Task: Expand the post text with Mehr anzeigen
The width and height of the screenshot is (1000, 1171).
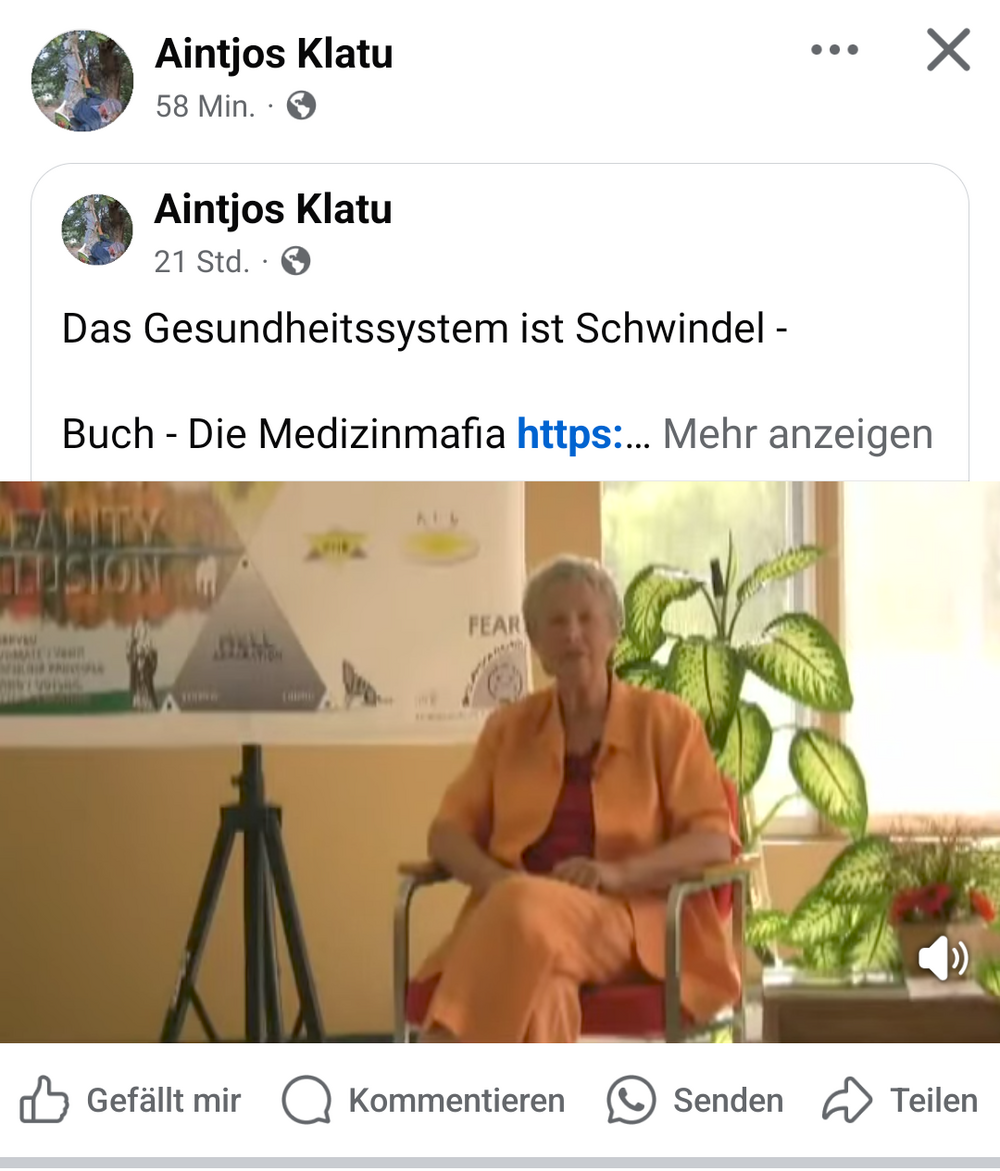Action: [x=797, y=435]
